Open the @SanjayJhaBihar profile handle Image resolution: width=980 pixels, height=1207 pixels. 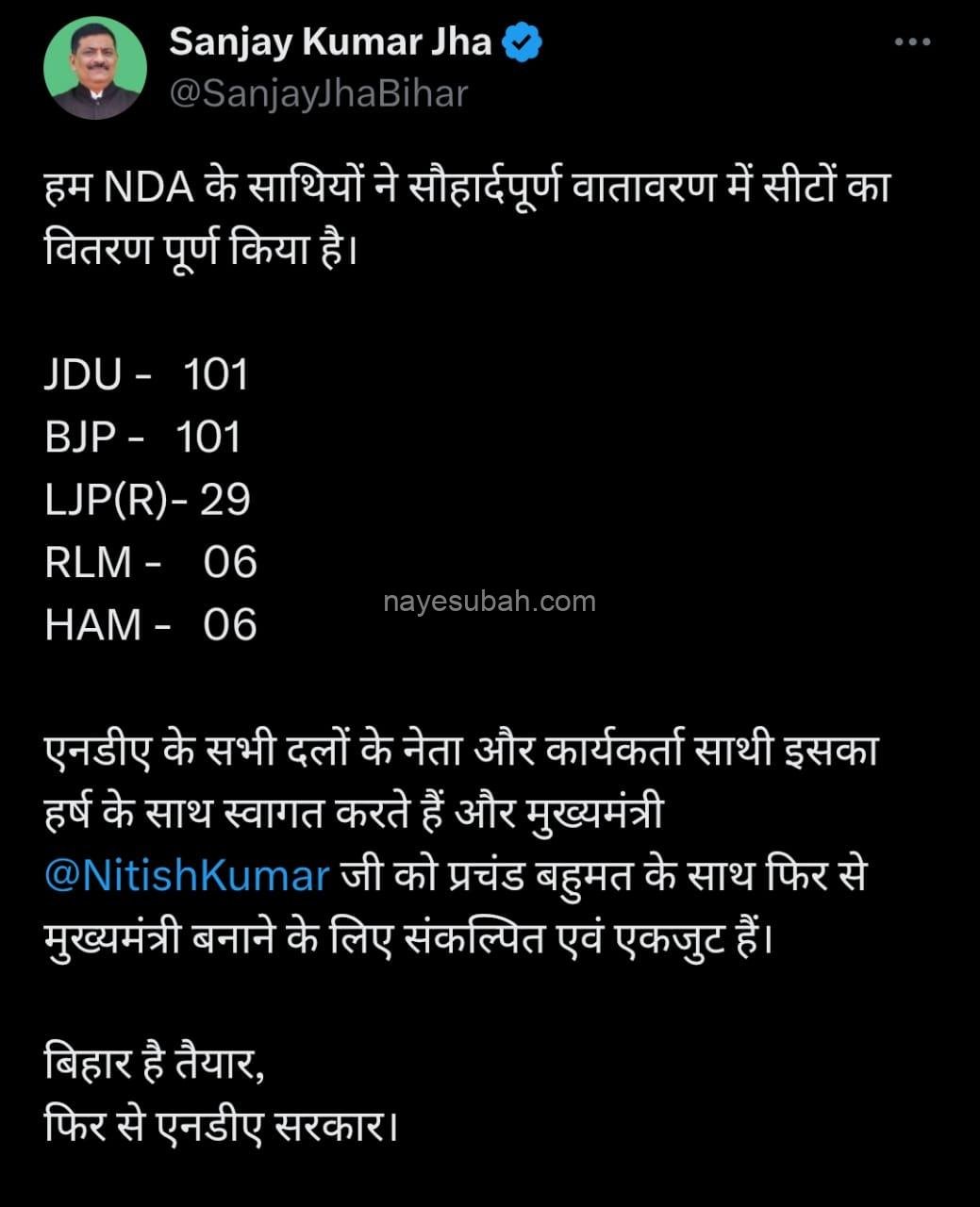point(319,93)
